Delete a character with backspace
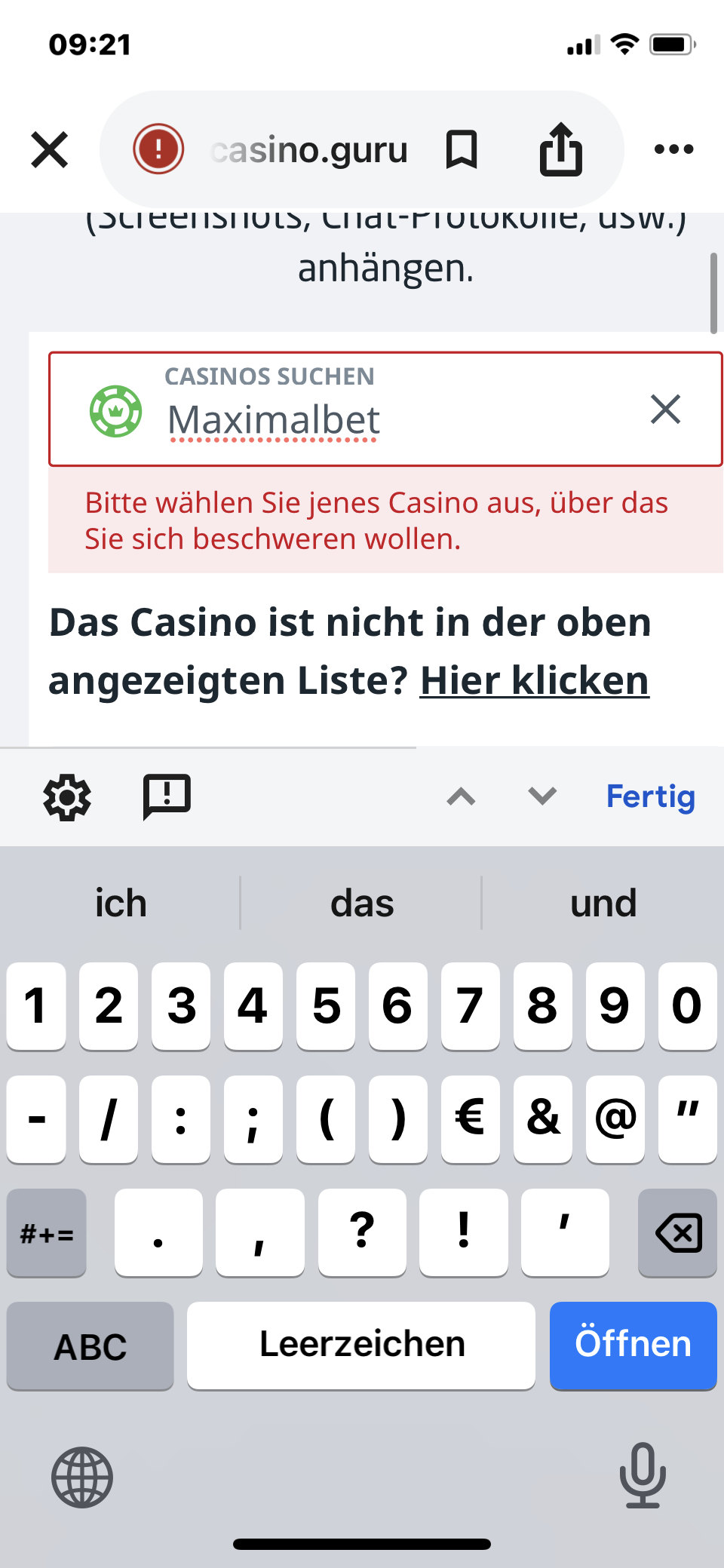Screen dimensions: 724x1568 click(x=677, y=1232)
